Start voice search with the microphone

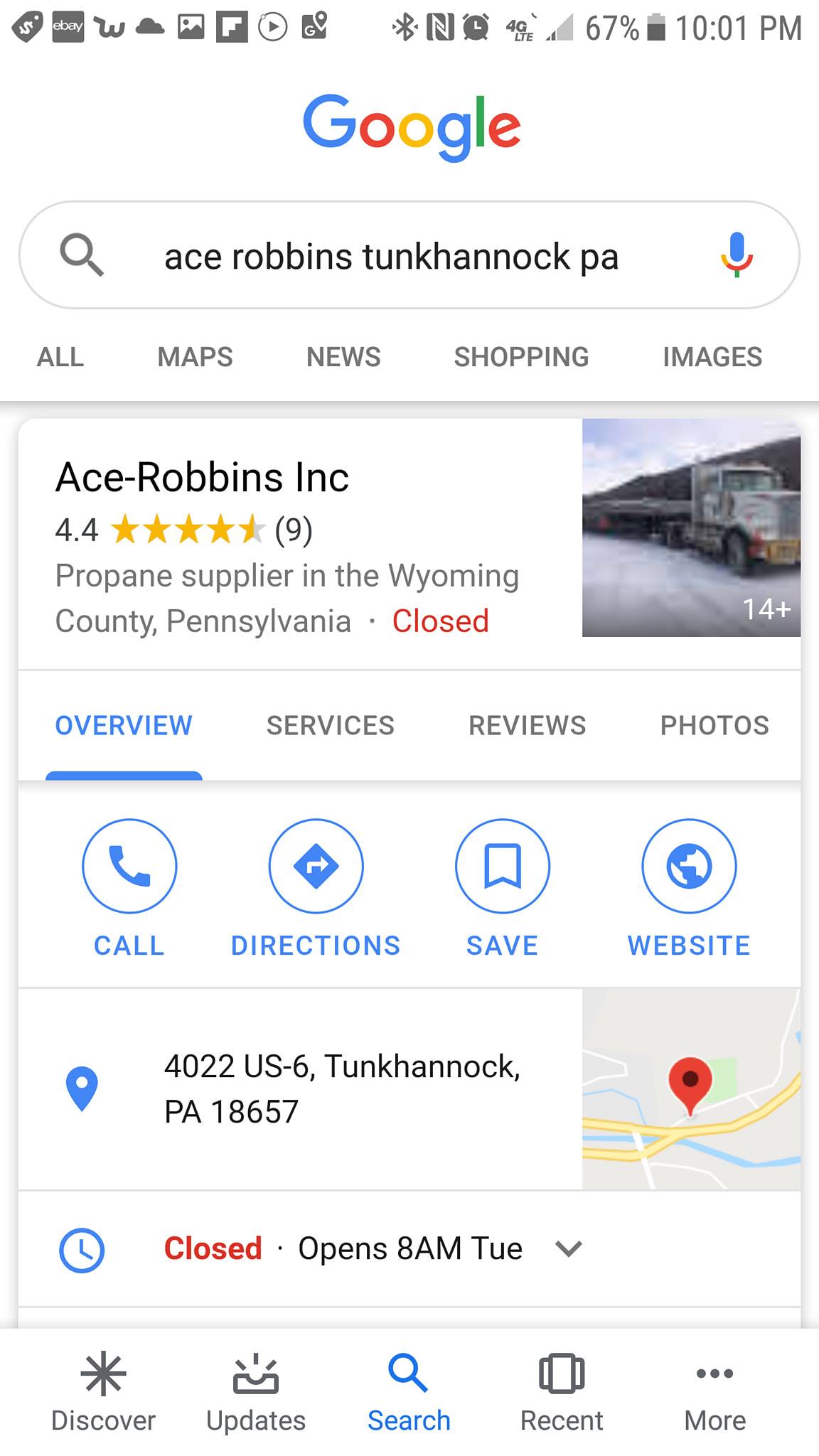[737, 255]
